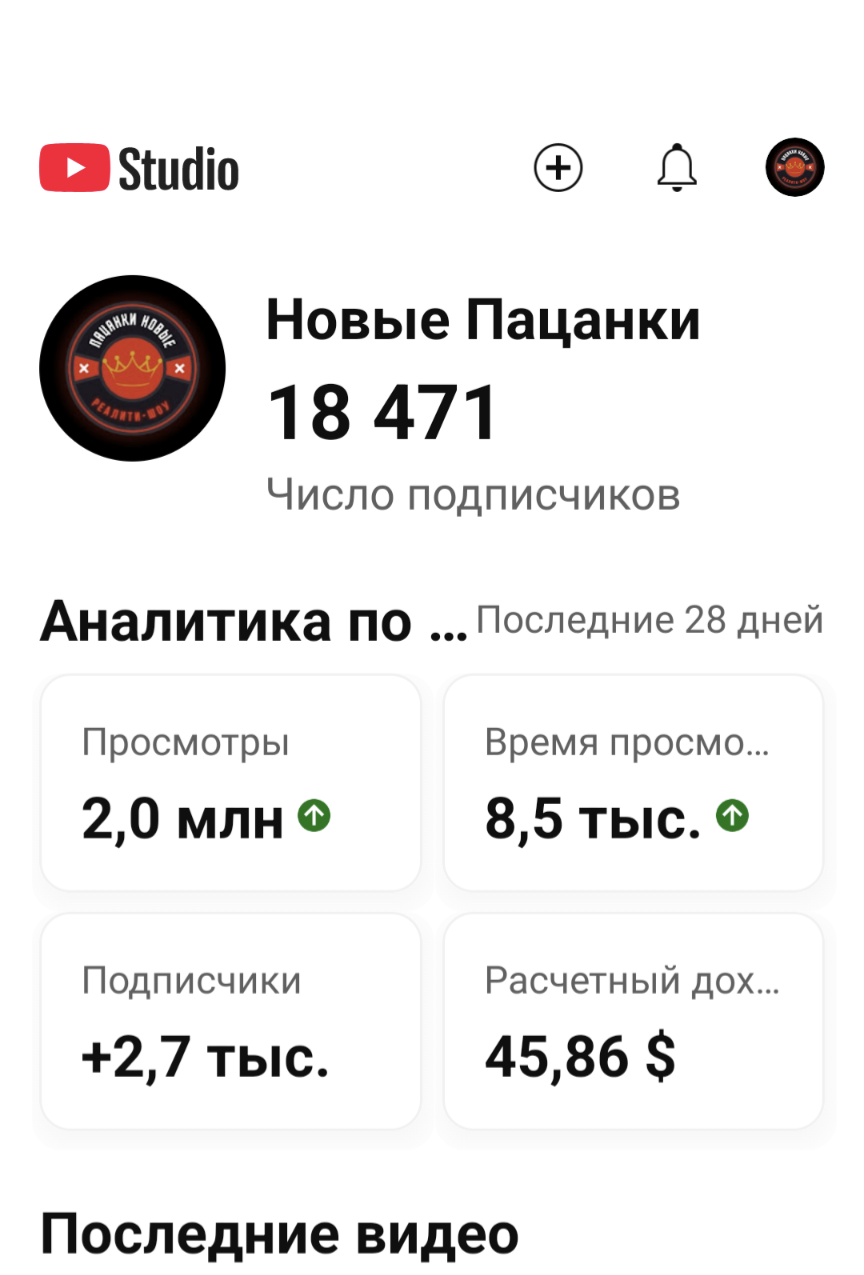Tap the green arrow beside Время просмотра
This screenshot has height=1275, width=864.
[733, 817]
